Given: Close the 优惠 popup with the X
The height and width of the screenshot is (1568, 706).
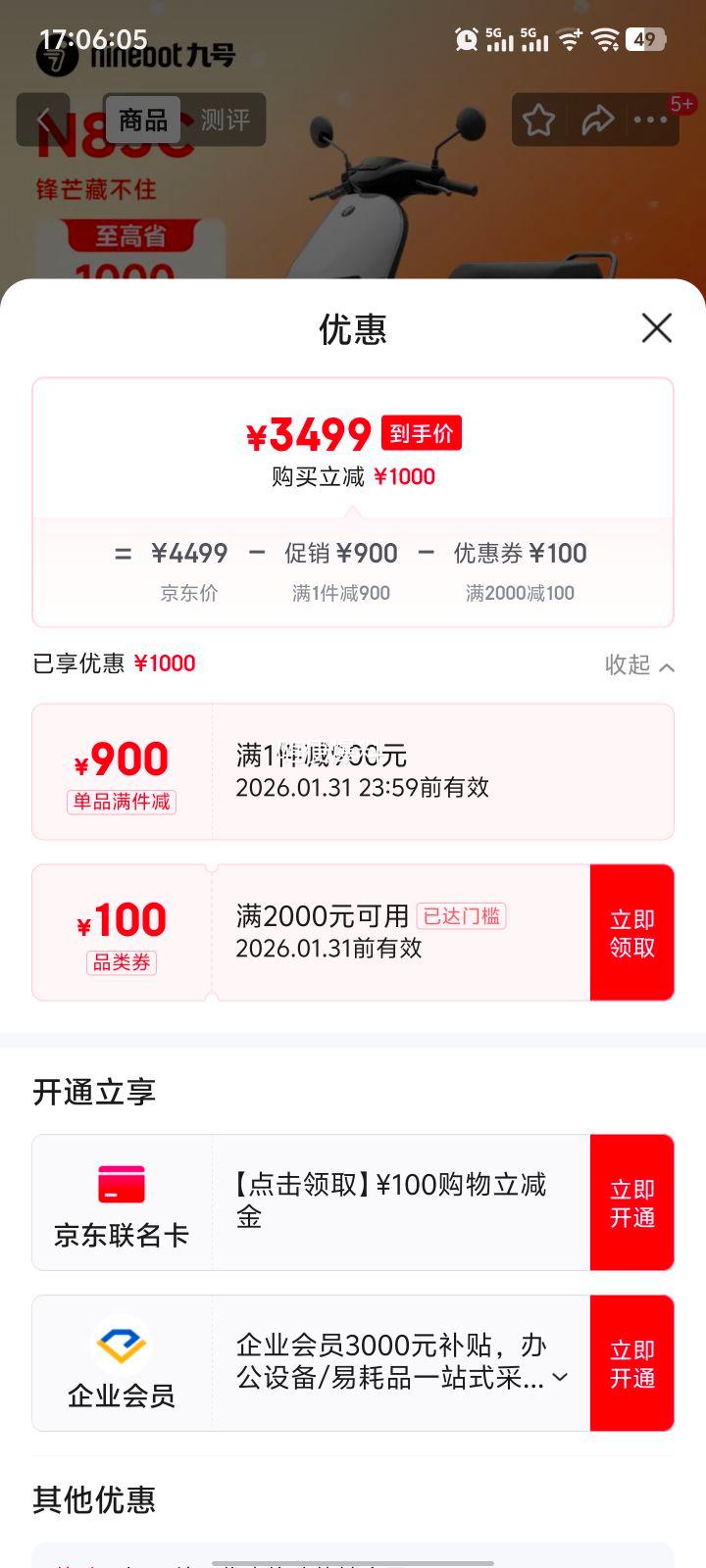Looking at the screenshot, I should click(655, 329).
